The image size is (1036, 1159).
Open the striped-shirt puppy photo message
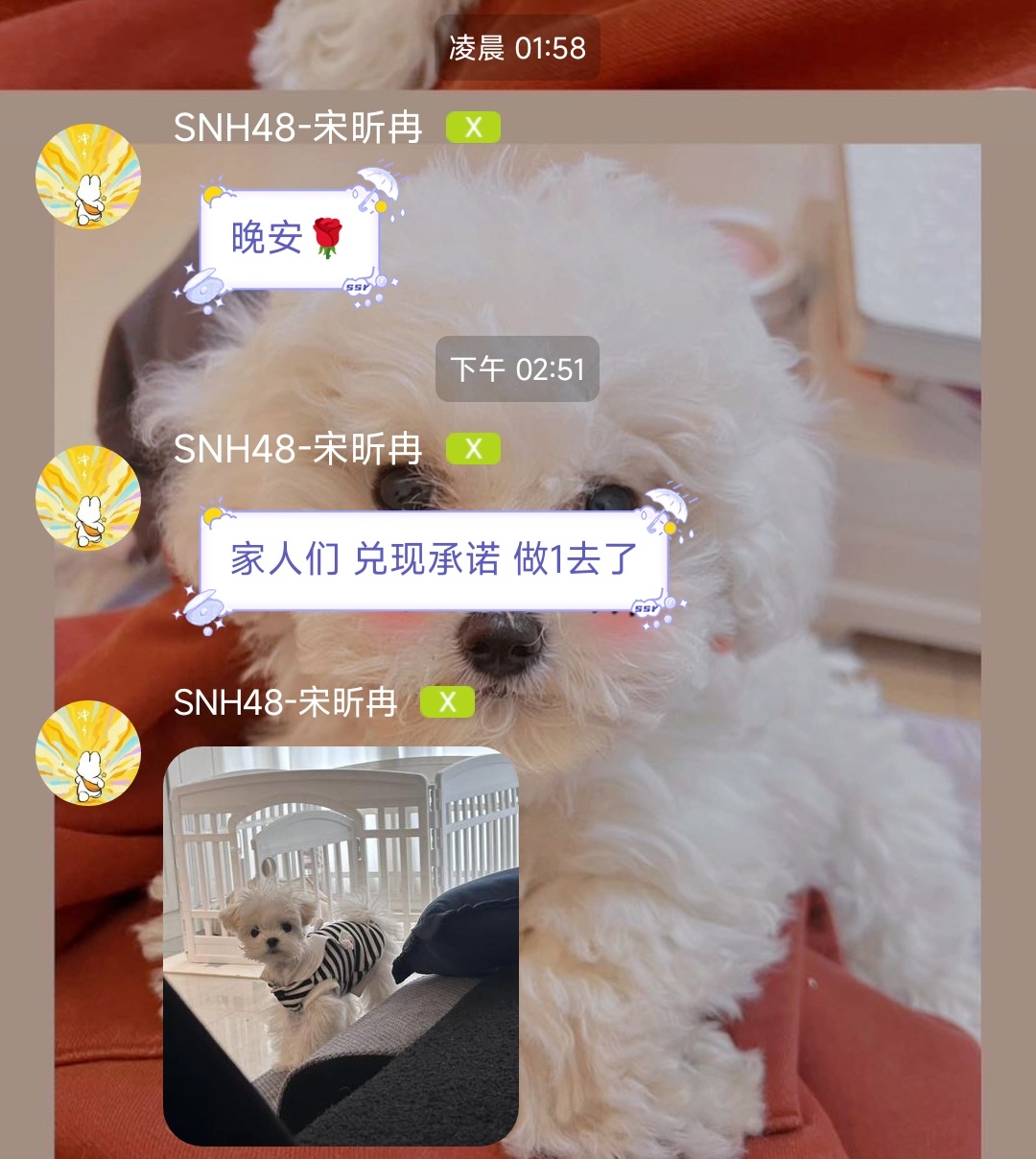pyautogui.click(x=341, y=945)
